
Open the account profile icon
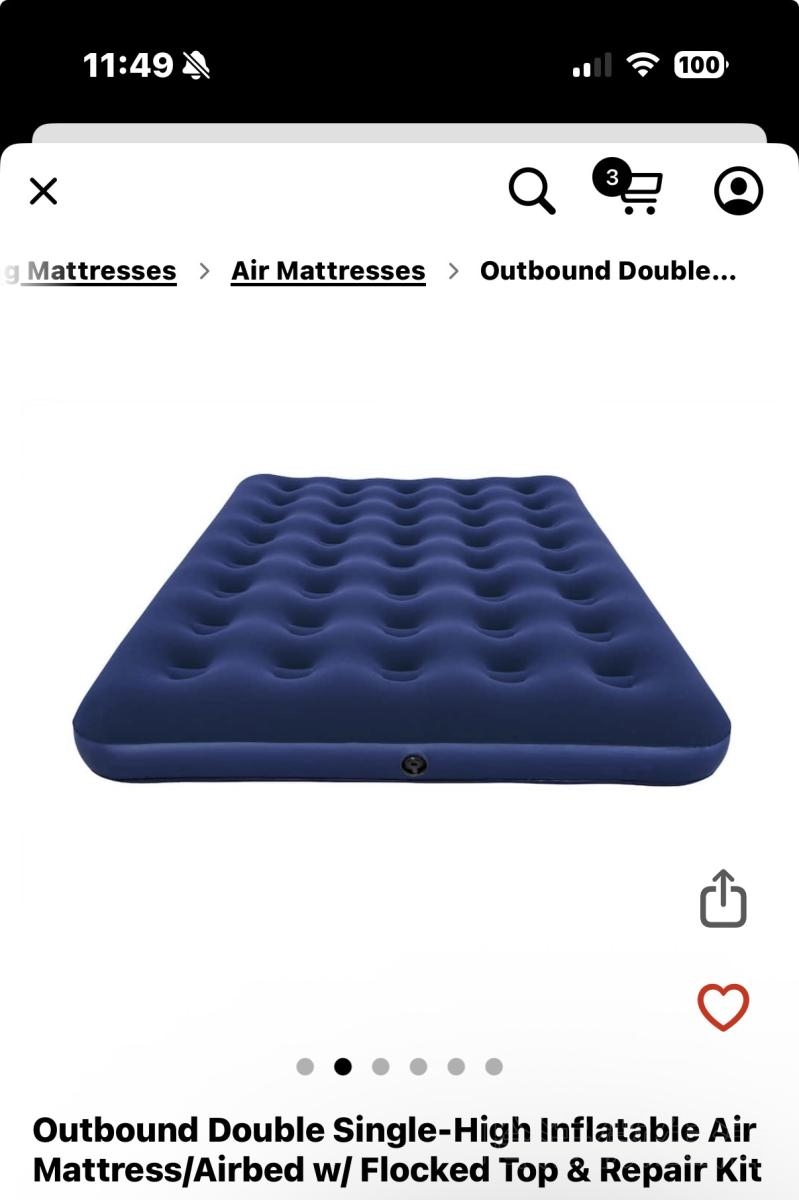[738, 190]
